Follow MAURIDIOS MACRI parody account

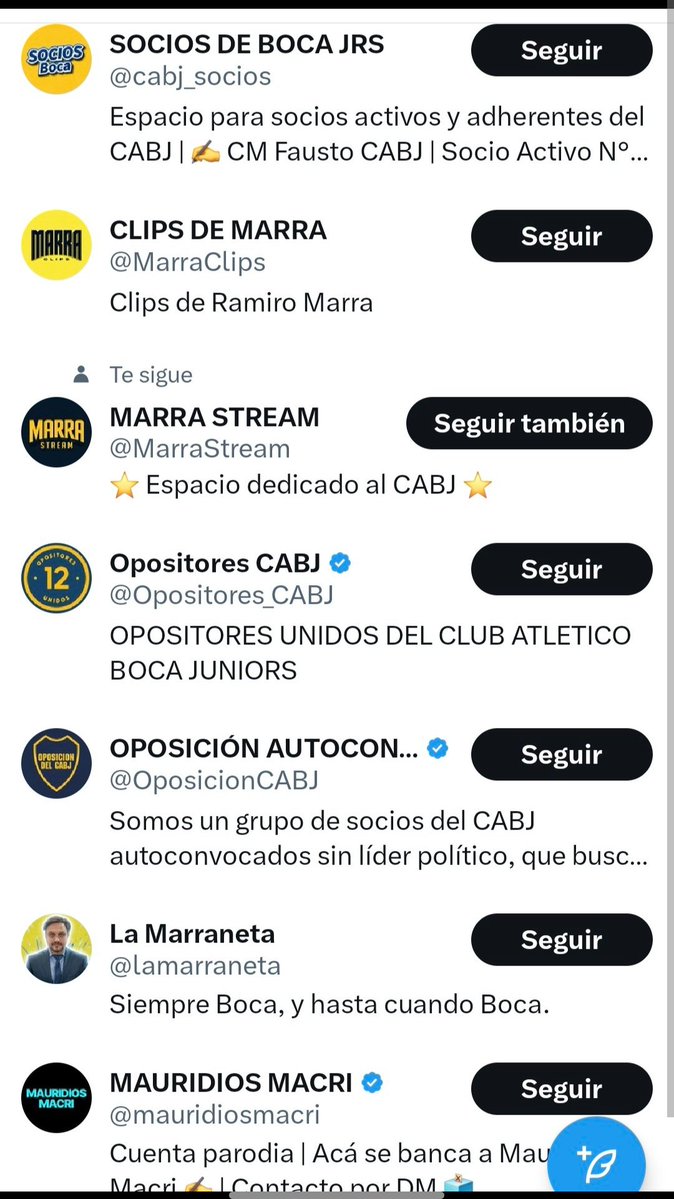(561, 1088)
